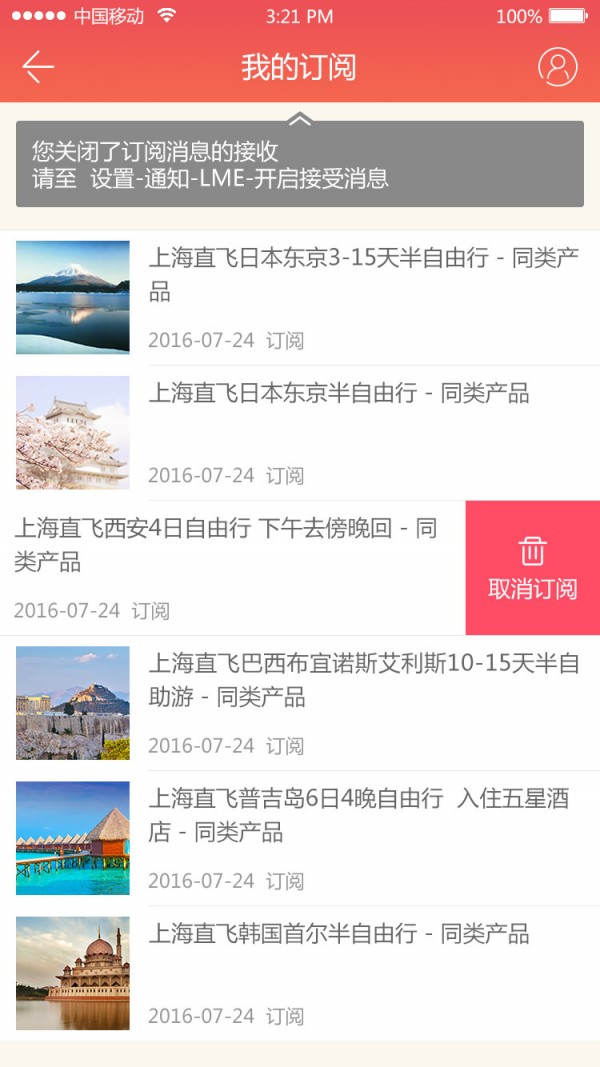The width and height of the screenshot is (600, 1067).
Task: Open 上海直飞日本东京3-15天半自由行 subscription
Action: click(363, 275)
